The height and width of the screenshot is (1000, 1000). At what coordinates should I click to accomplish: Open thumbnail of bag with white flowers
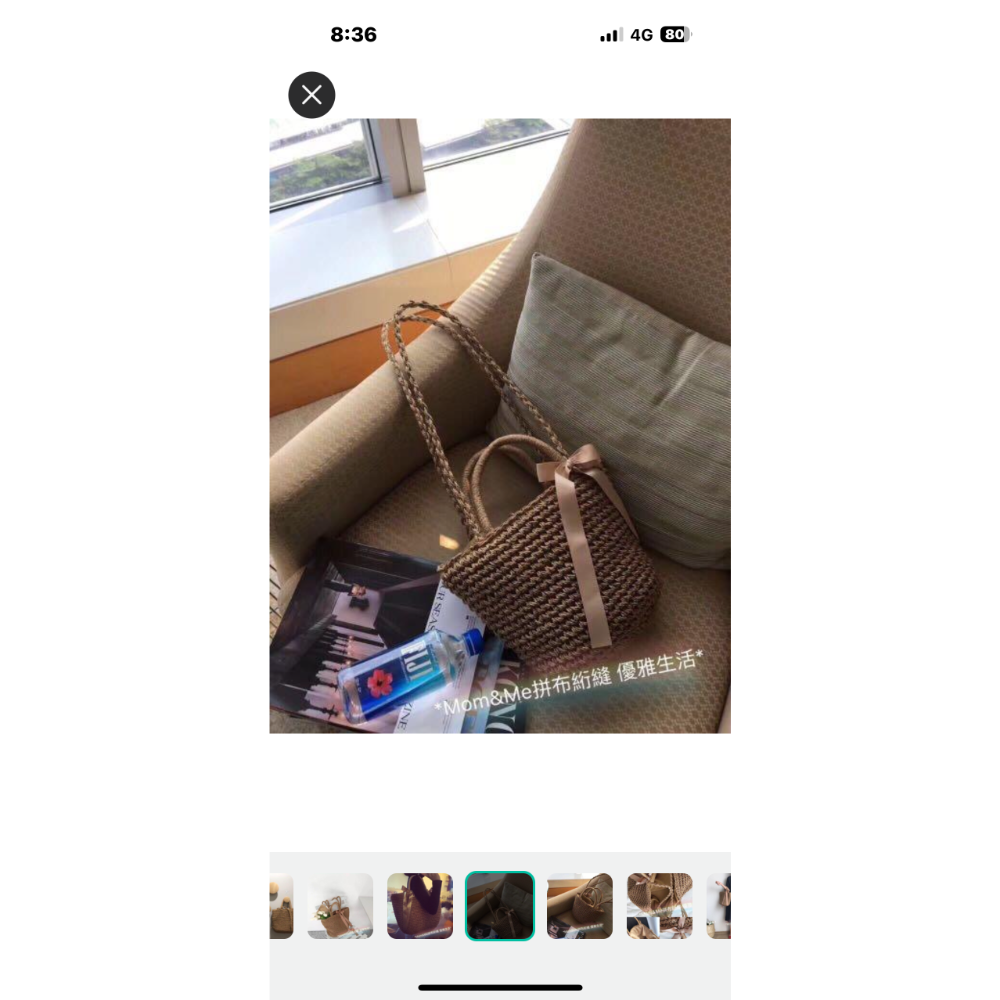[x=340, y=906]
